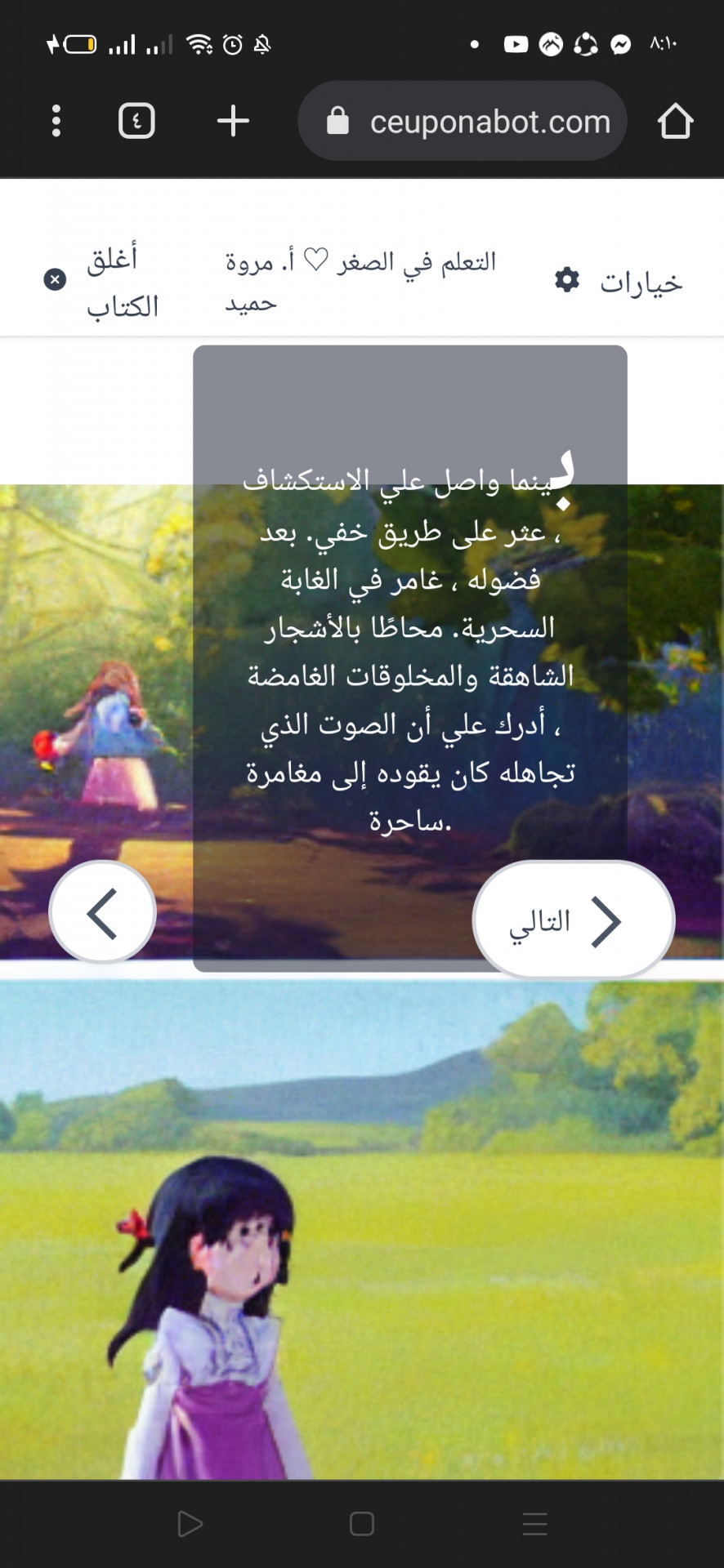This screenshot has height=1568, width=724.
Task: Go to the previous story page
Action: (x=102, y=911)
